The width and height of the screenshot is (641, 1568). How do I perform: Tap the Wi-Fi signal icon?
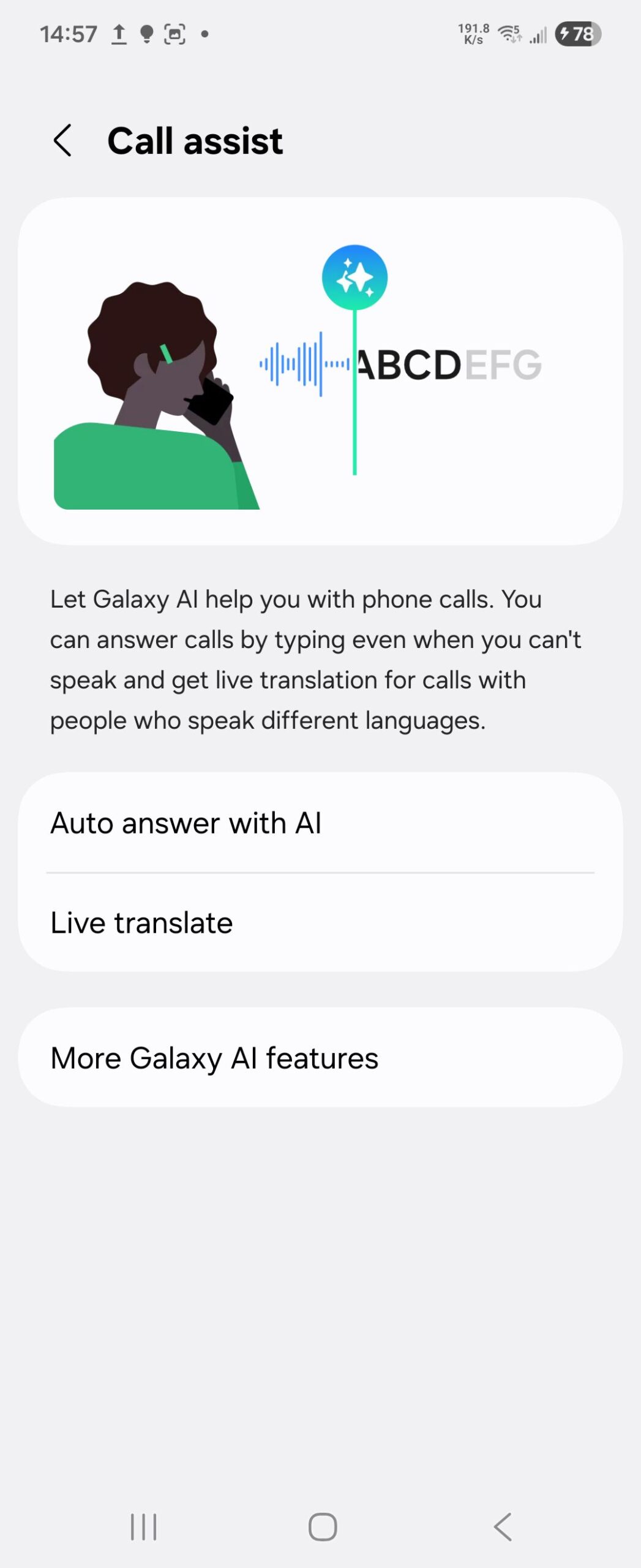coord(509,34)
